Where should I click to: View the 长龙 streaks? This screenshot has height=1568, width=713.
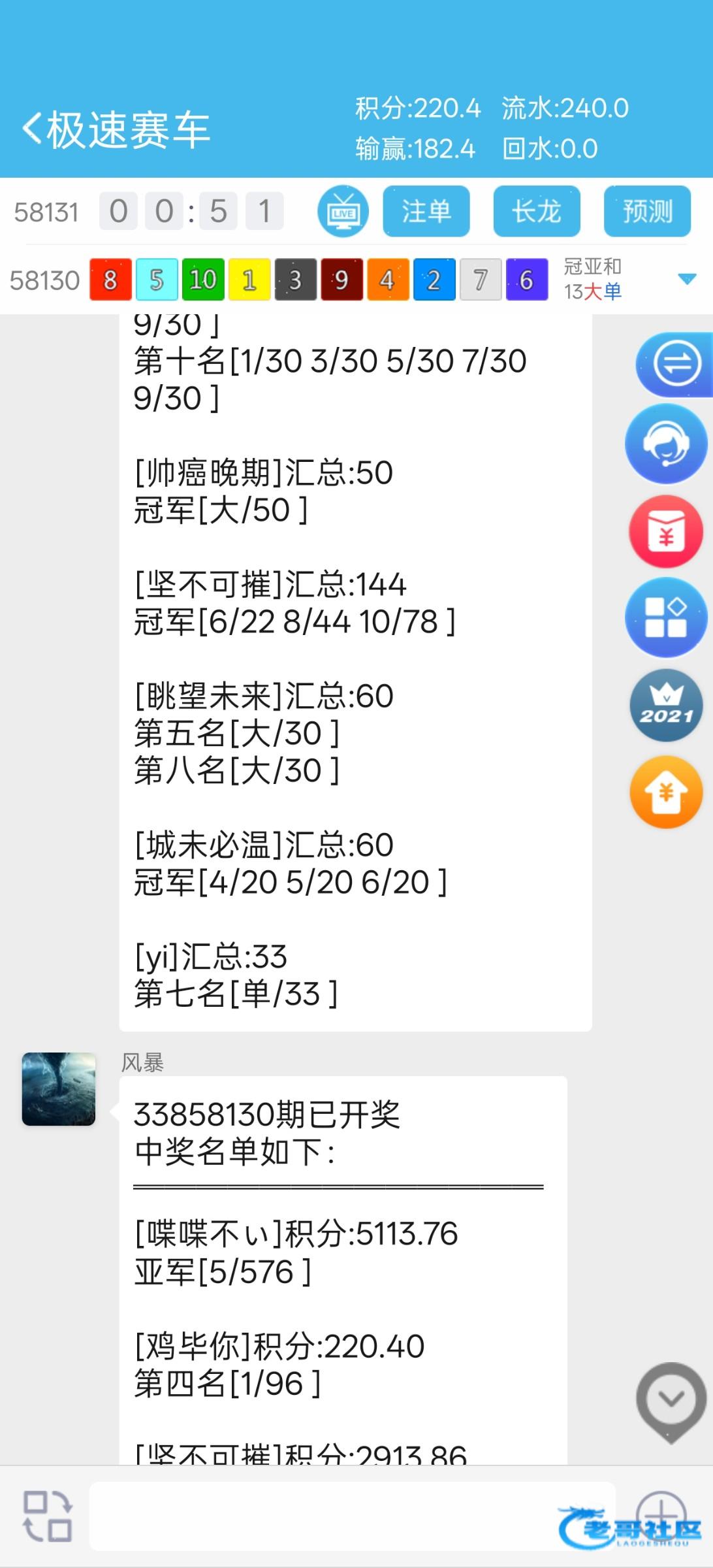[x=536, y=212]
